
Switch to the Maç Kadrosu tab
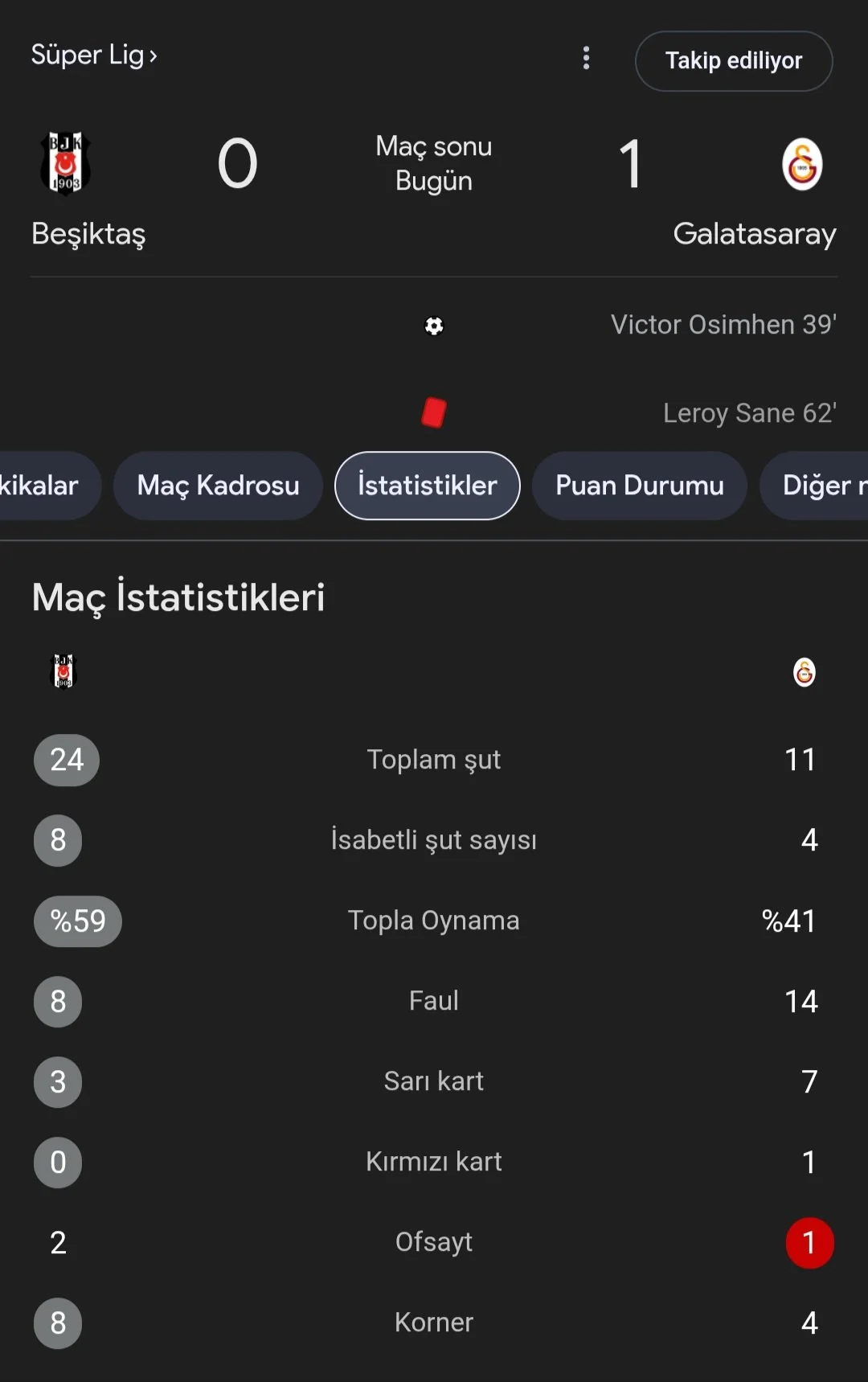(x=218, y=486)
